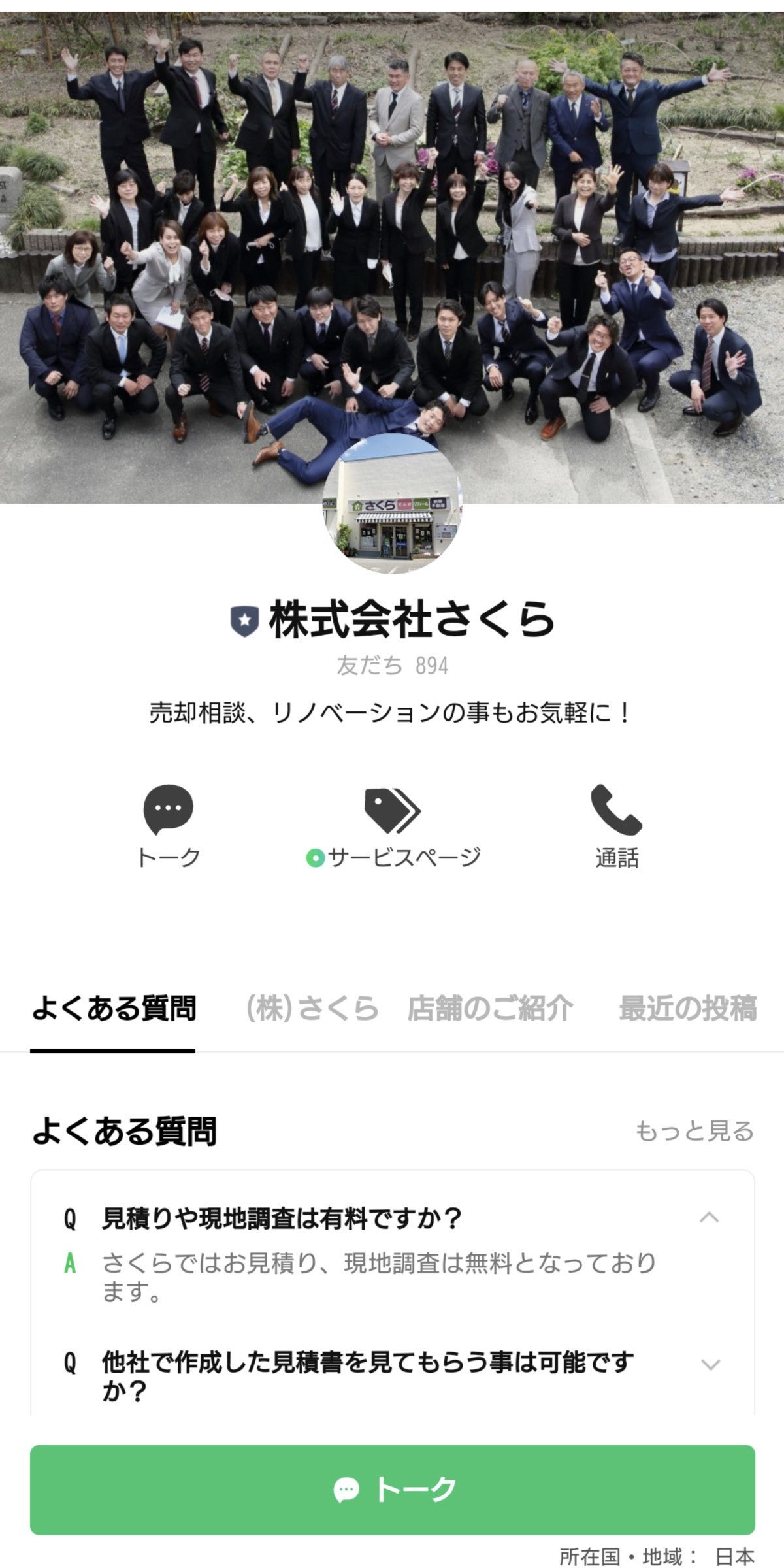Screen dimensions: 784x1568
Task: Expand the 他社で作成した見積書 question
Action: [710, 1364]
